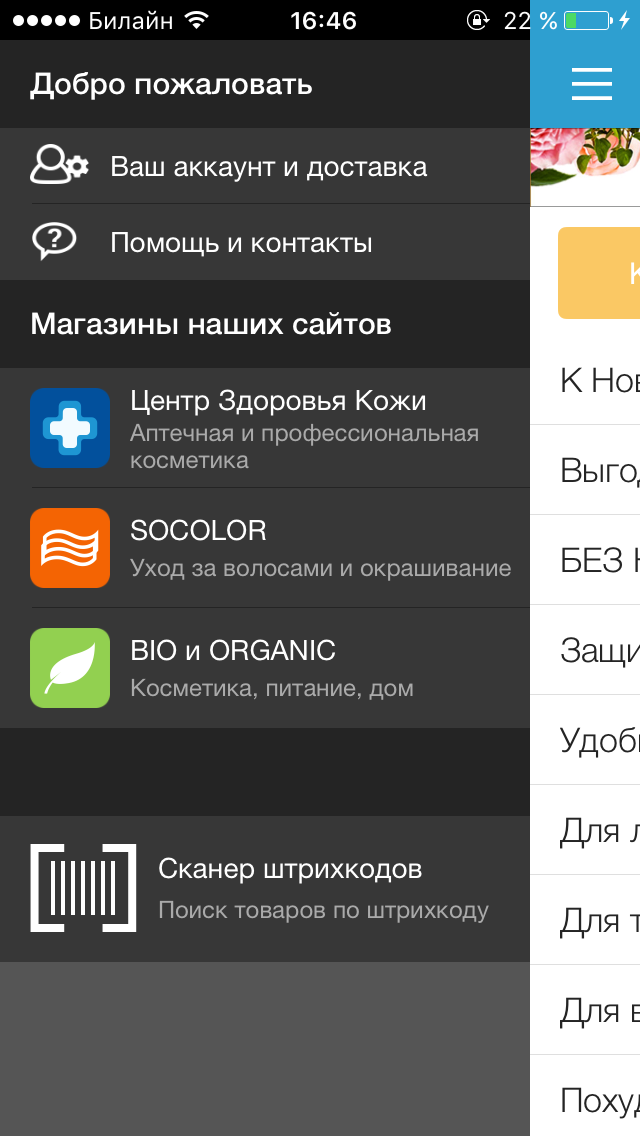Screen dimensions: 640x1136
Task: Open Помощь и контакты
Action: [x=241, y=242]
